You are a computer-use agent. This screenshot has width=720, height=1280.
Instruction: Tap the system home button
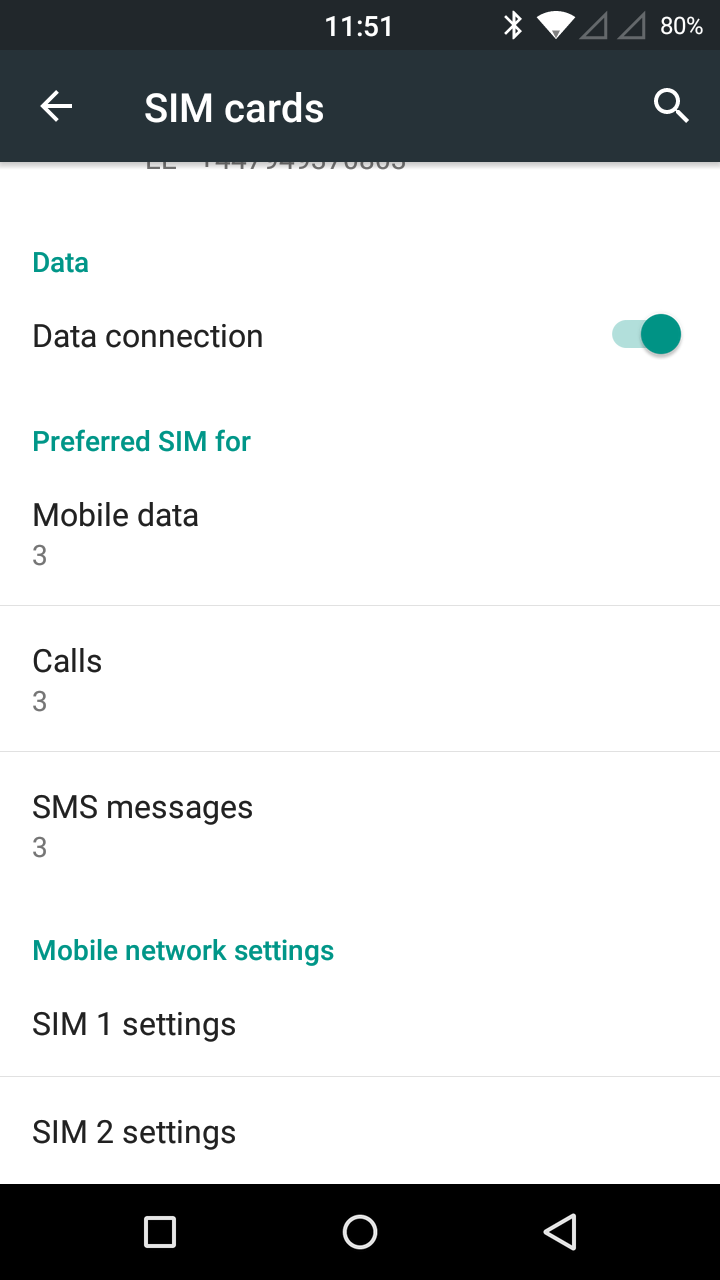click(360, 1232)
